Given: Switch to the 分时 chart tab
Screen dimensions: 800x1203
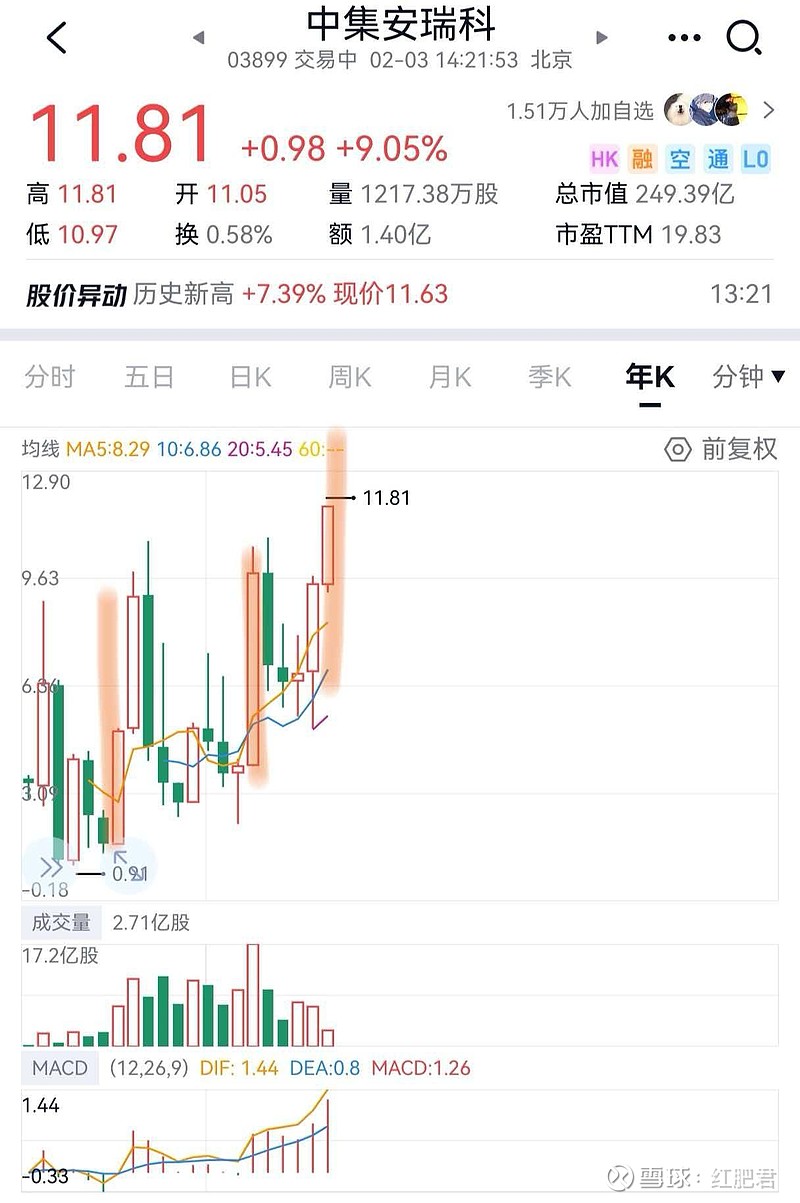Looking at the screenshot, I should (50, 377).
